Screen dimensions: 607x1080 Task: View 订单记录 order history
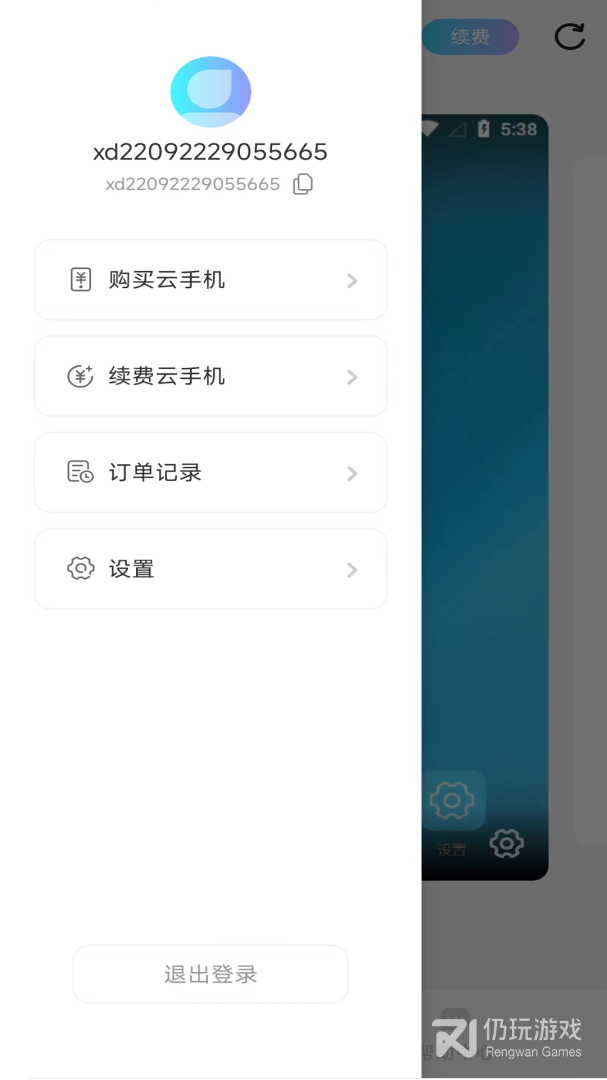(x=210, y=472)
